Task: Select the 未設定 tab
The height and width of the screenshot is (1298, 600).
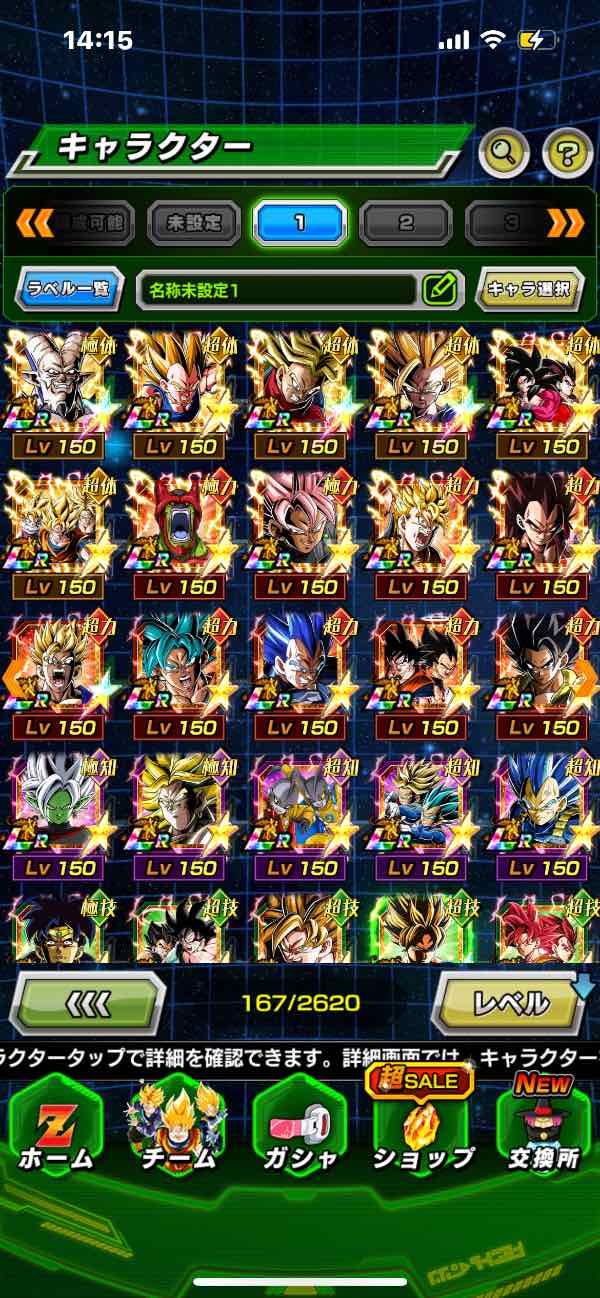Action: coord(194,222)
